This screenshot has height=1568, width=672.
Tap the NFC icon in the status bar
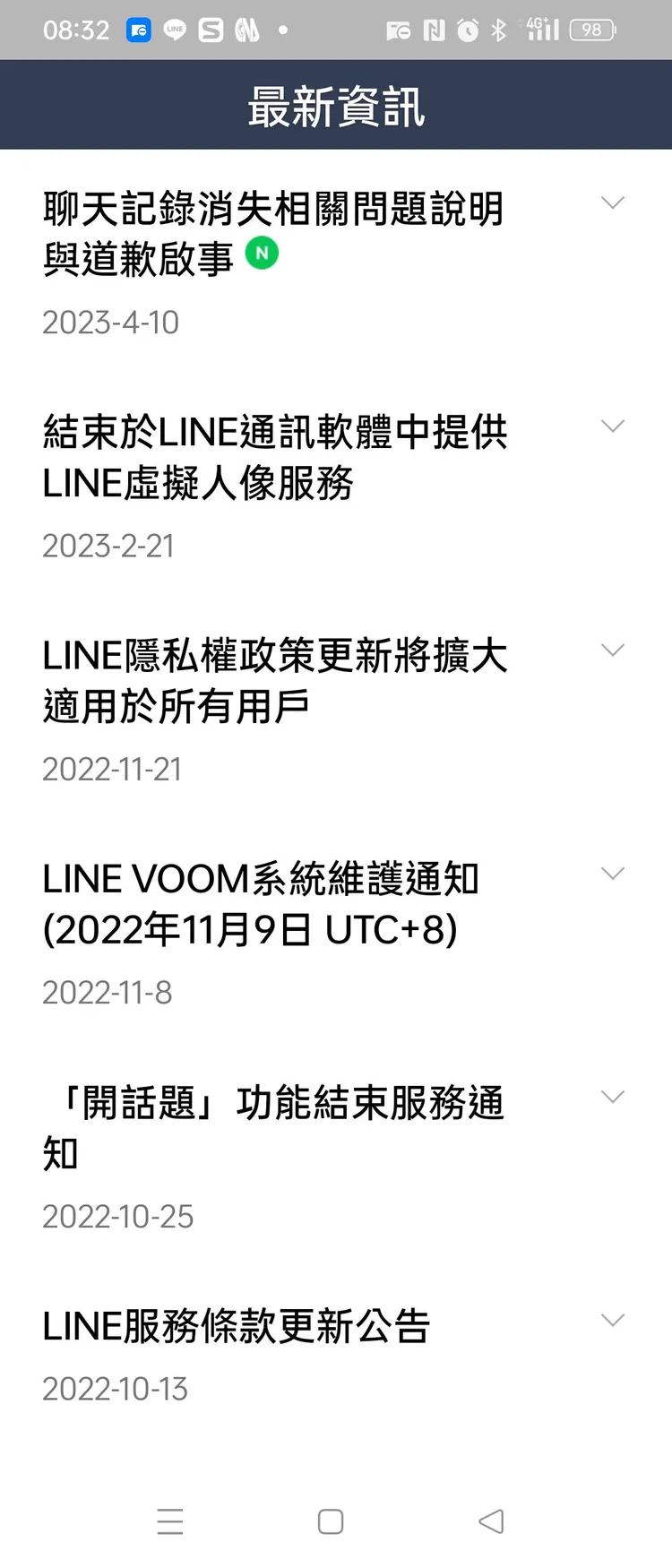coord(435,30)
